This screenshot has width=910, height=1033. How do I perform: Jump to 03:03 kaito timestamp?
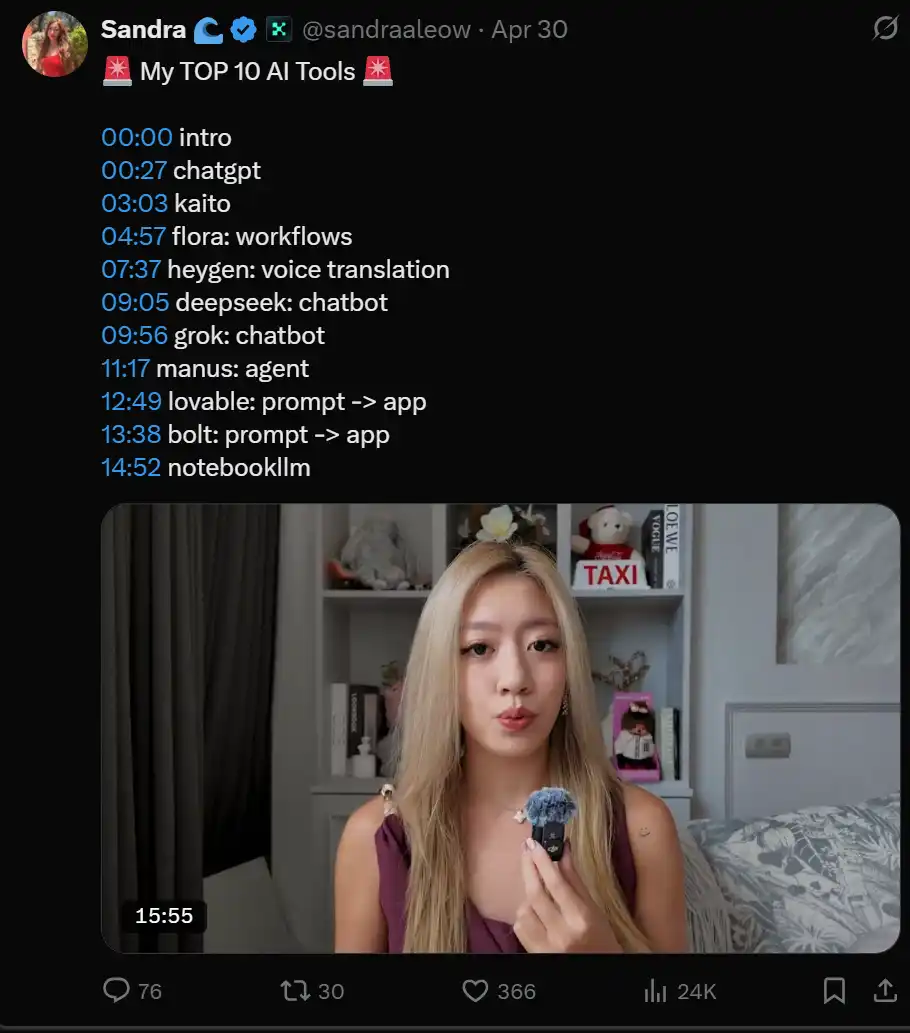[134, 203]
